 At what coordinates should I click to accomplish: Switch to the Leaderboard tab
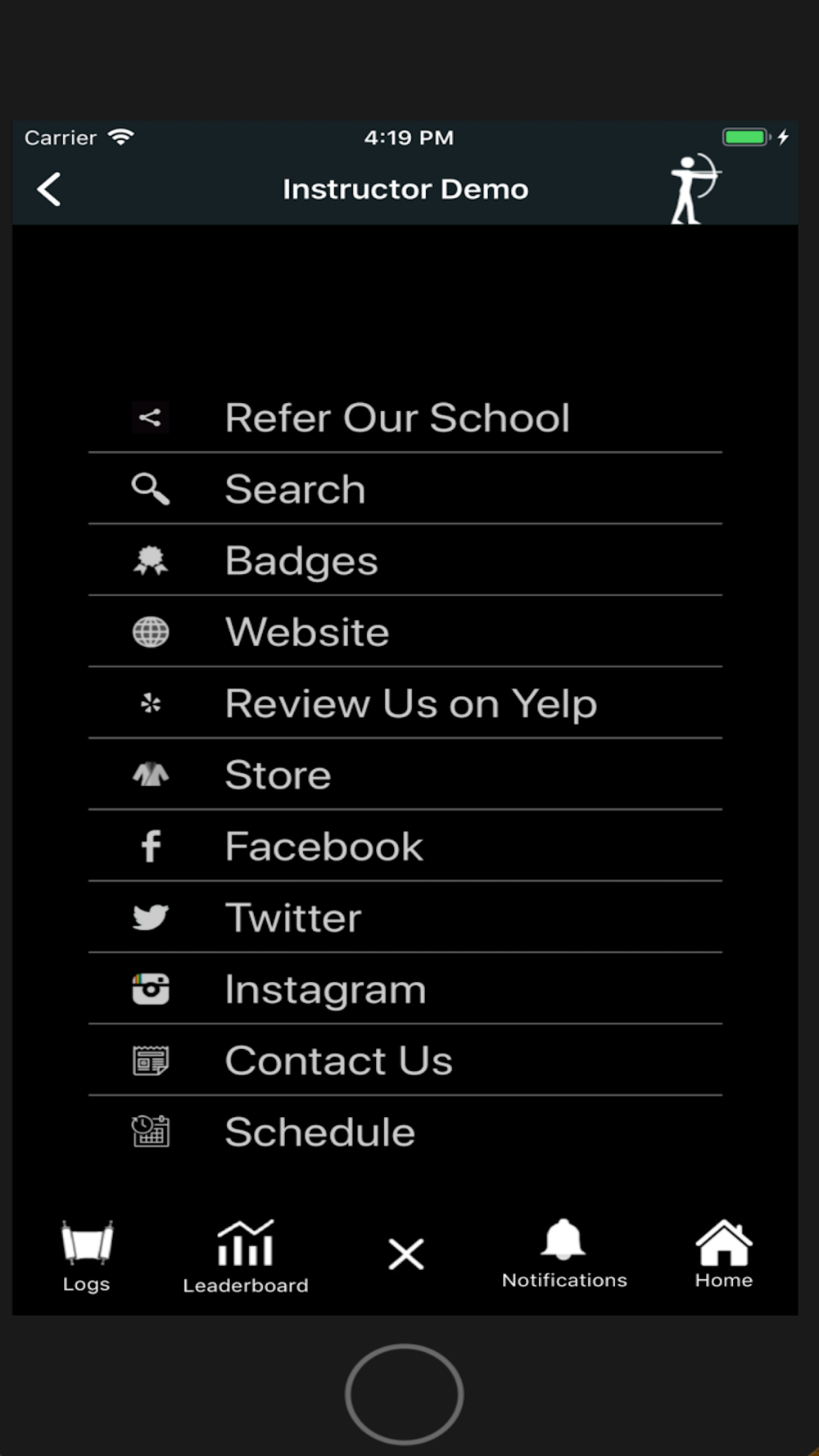pos(246,1256)
